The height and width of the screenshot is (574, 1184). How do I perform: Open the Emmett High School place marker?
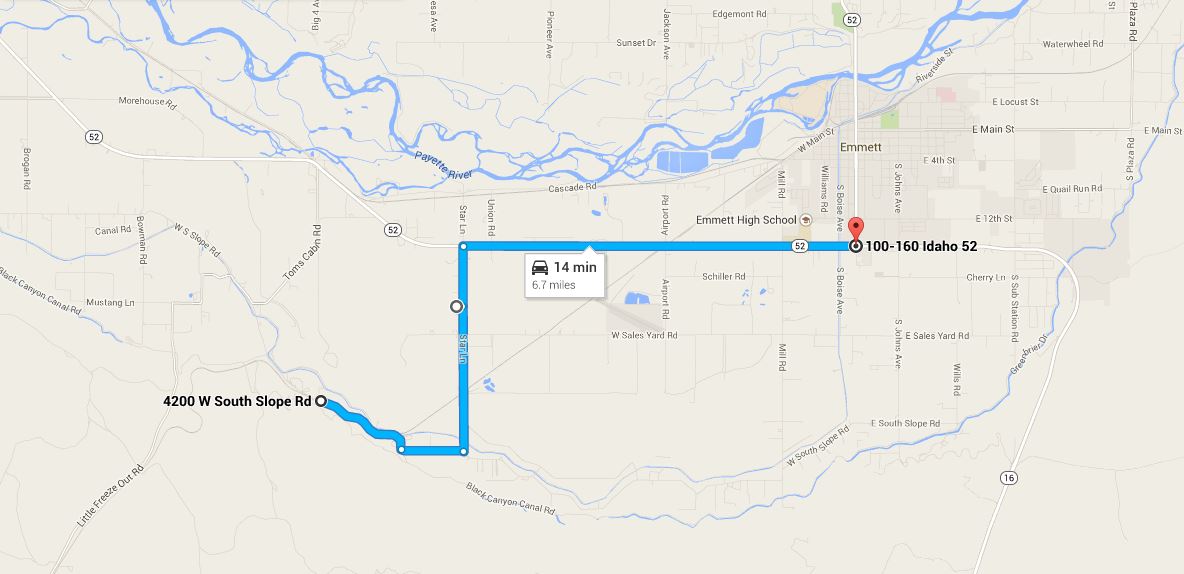[805, 220]
